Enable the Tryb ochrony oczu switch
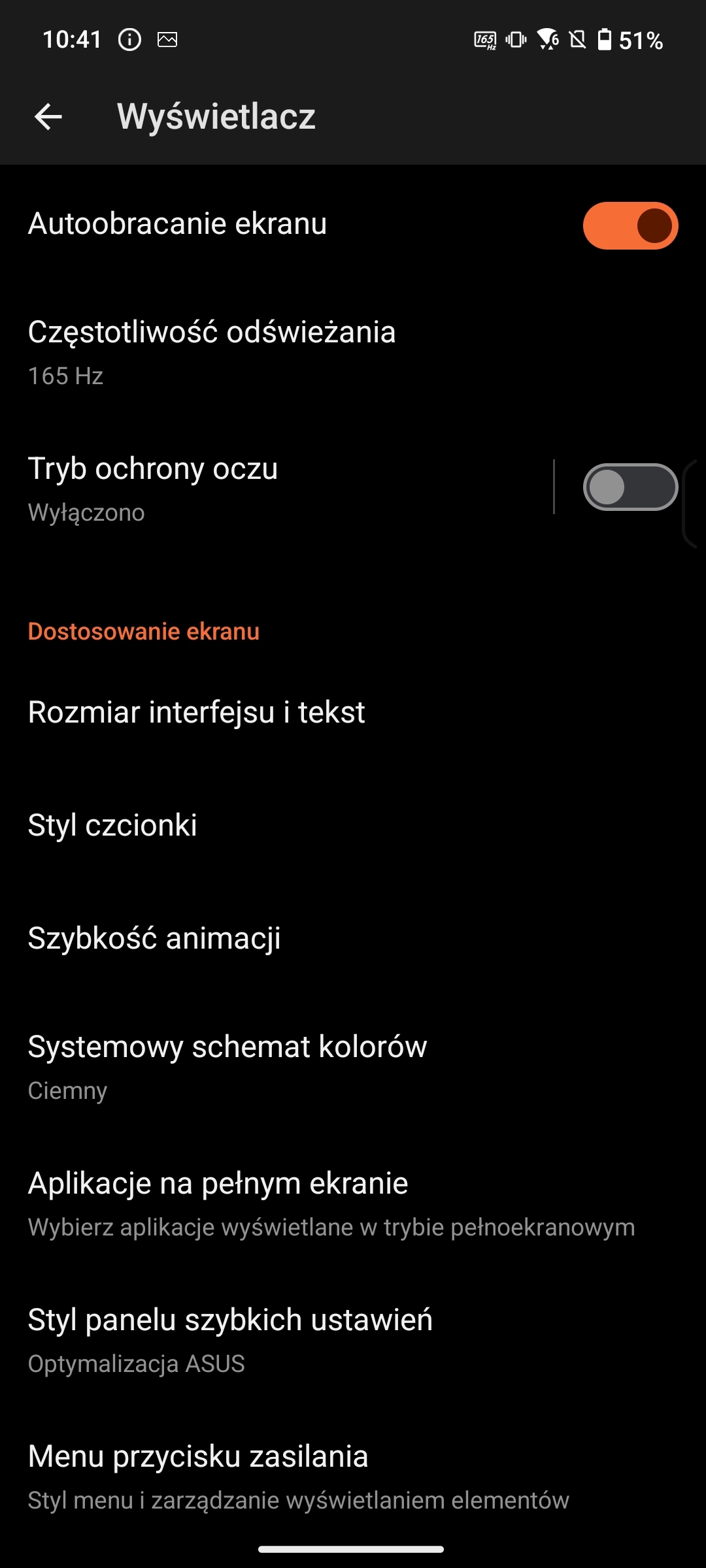 point(630,487)
